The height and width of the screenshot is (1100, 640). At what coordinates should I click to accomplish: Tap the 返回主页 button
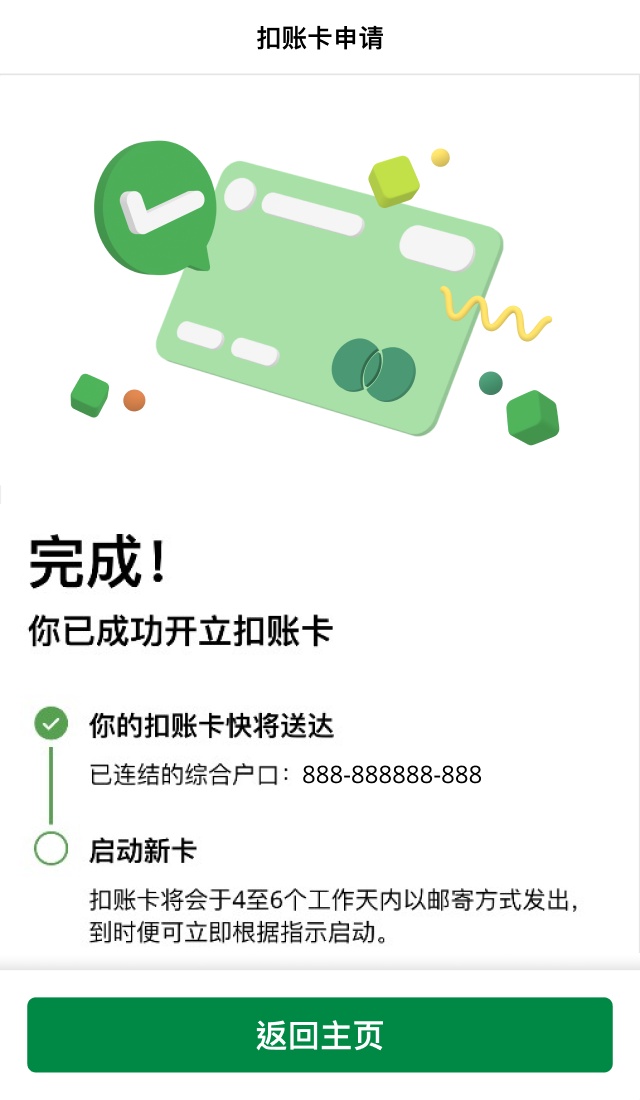(x=320, y=1035)
